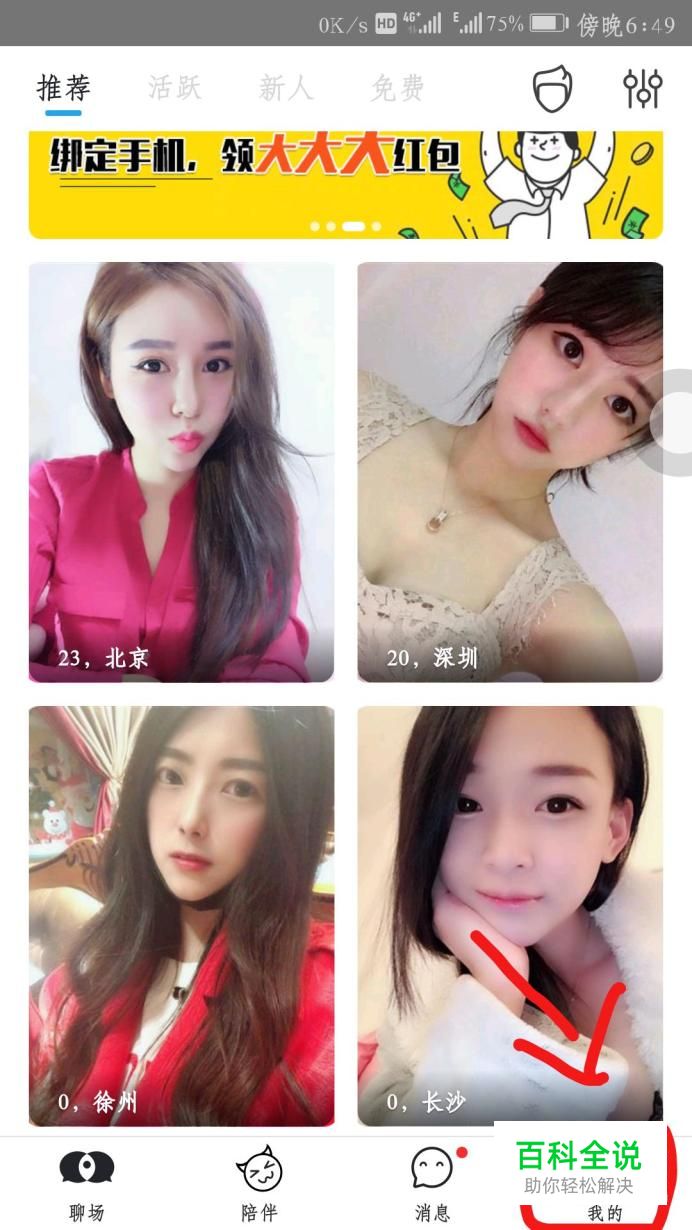
Task: Go to the 聊场 tab
Action: tap(87, 1185)
